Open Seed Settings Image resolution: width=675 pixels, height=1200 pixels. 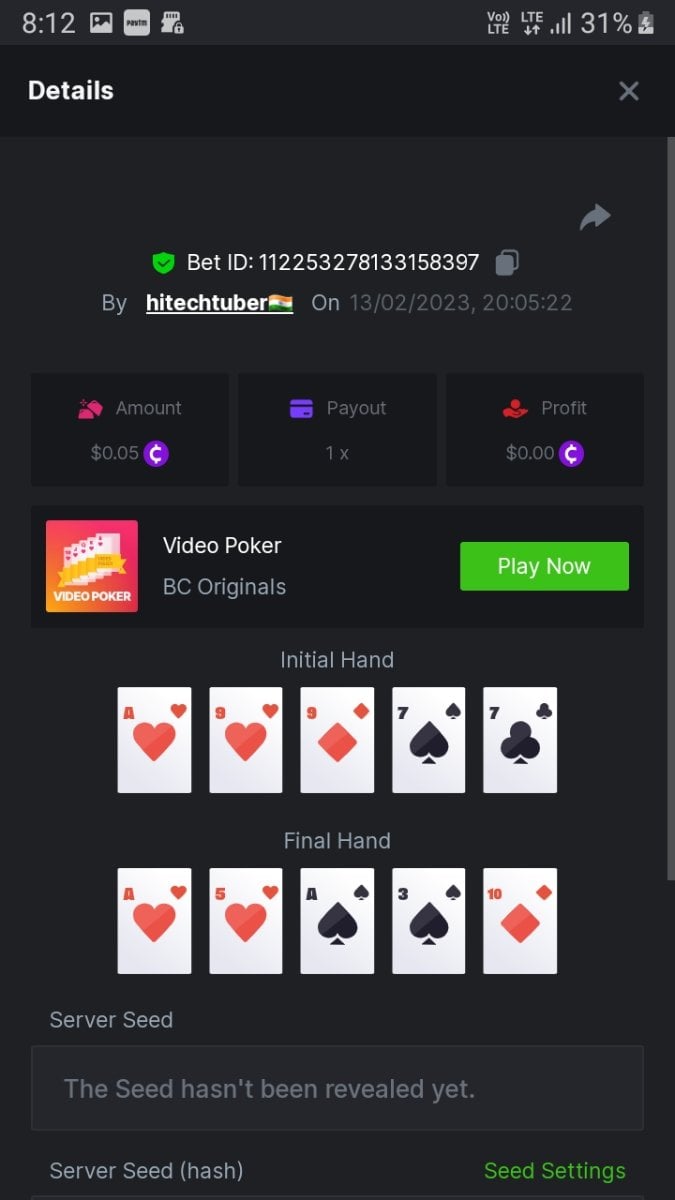pos(554,1170)
